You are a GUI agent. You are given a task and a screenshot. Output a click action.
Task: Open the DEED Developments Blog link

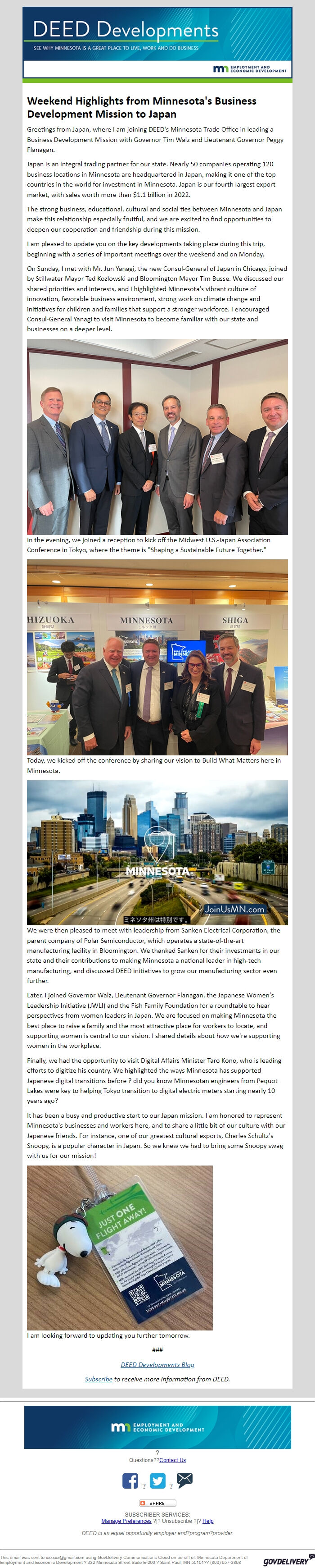pos(157,1364)
